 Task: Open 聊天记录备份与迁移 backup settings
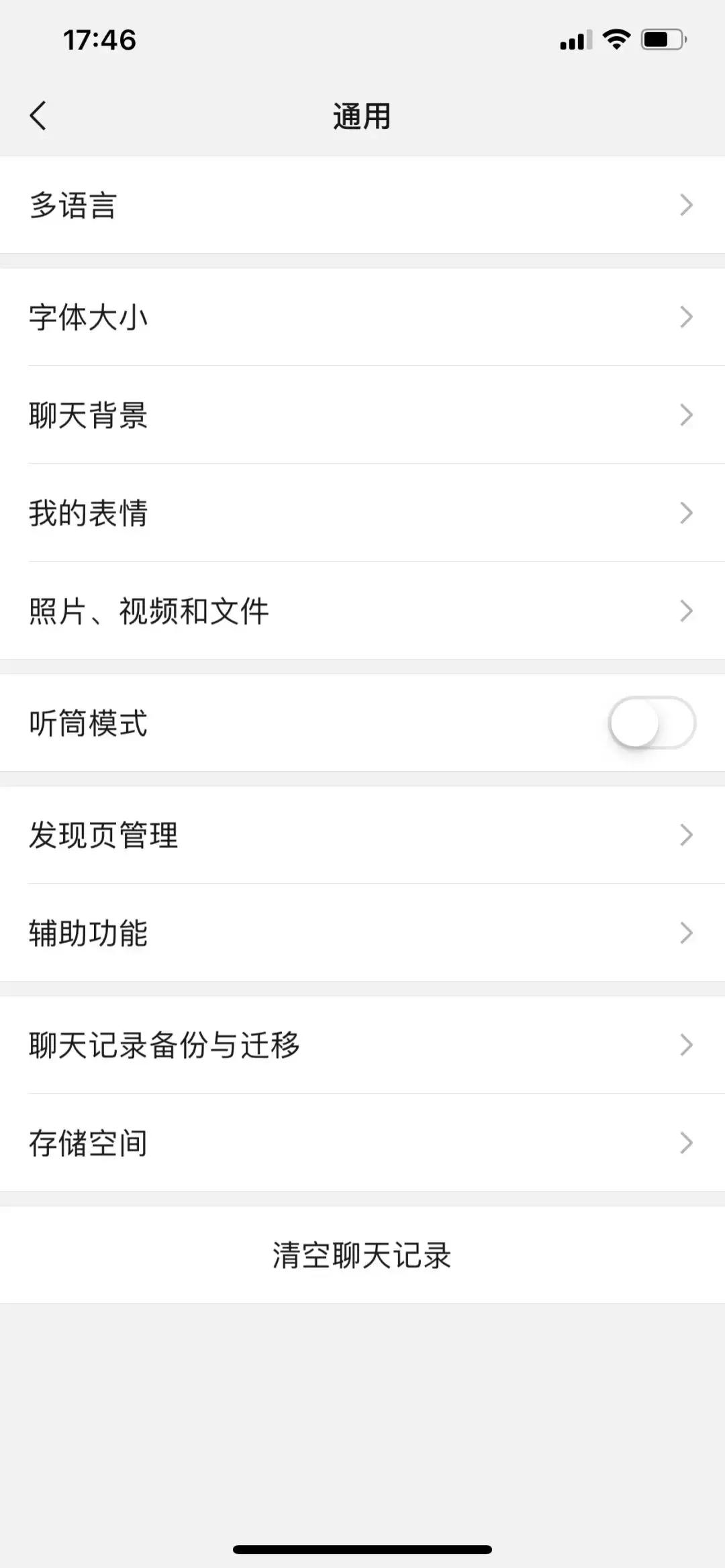362,1045
